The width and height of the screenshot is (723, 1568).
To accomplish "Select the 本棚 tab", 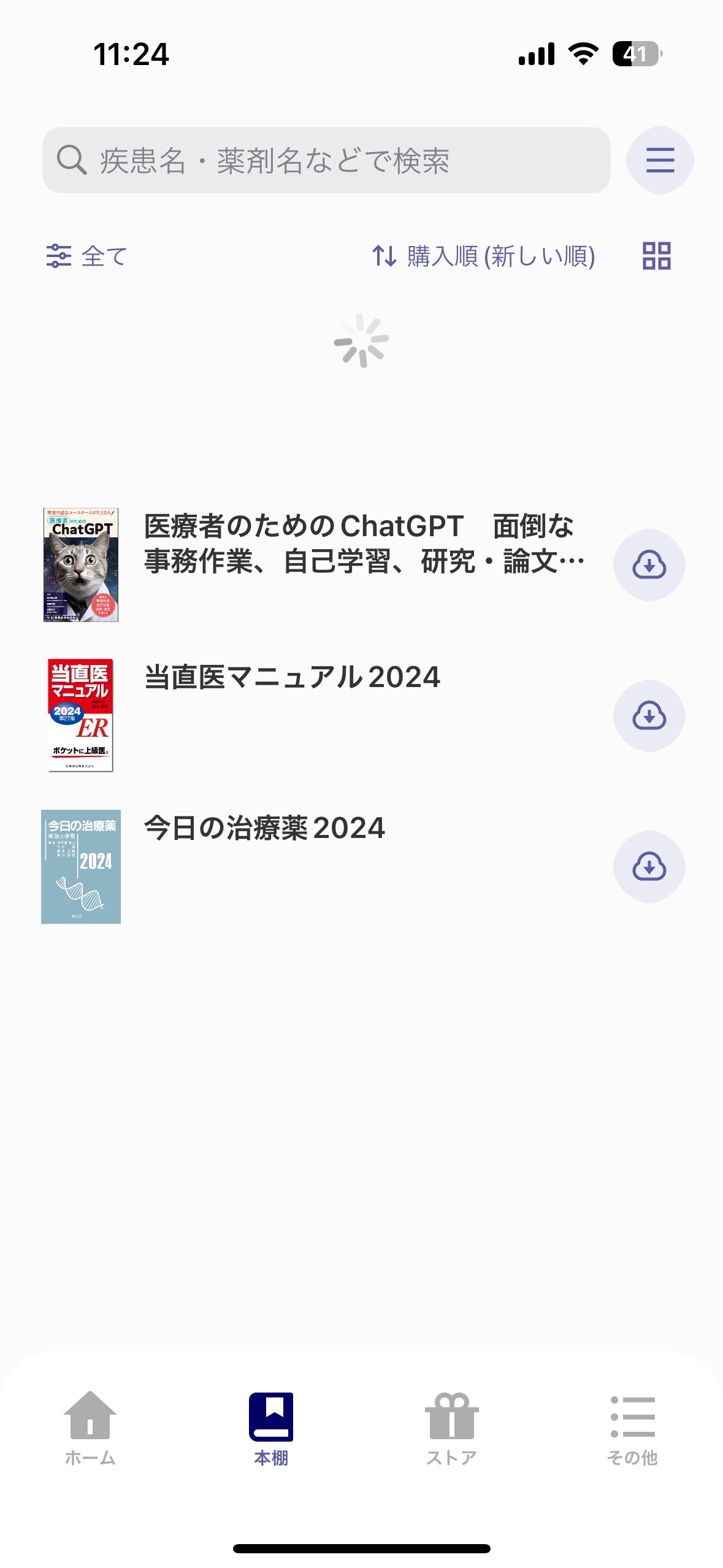I will [271, 1427].
